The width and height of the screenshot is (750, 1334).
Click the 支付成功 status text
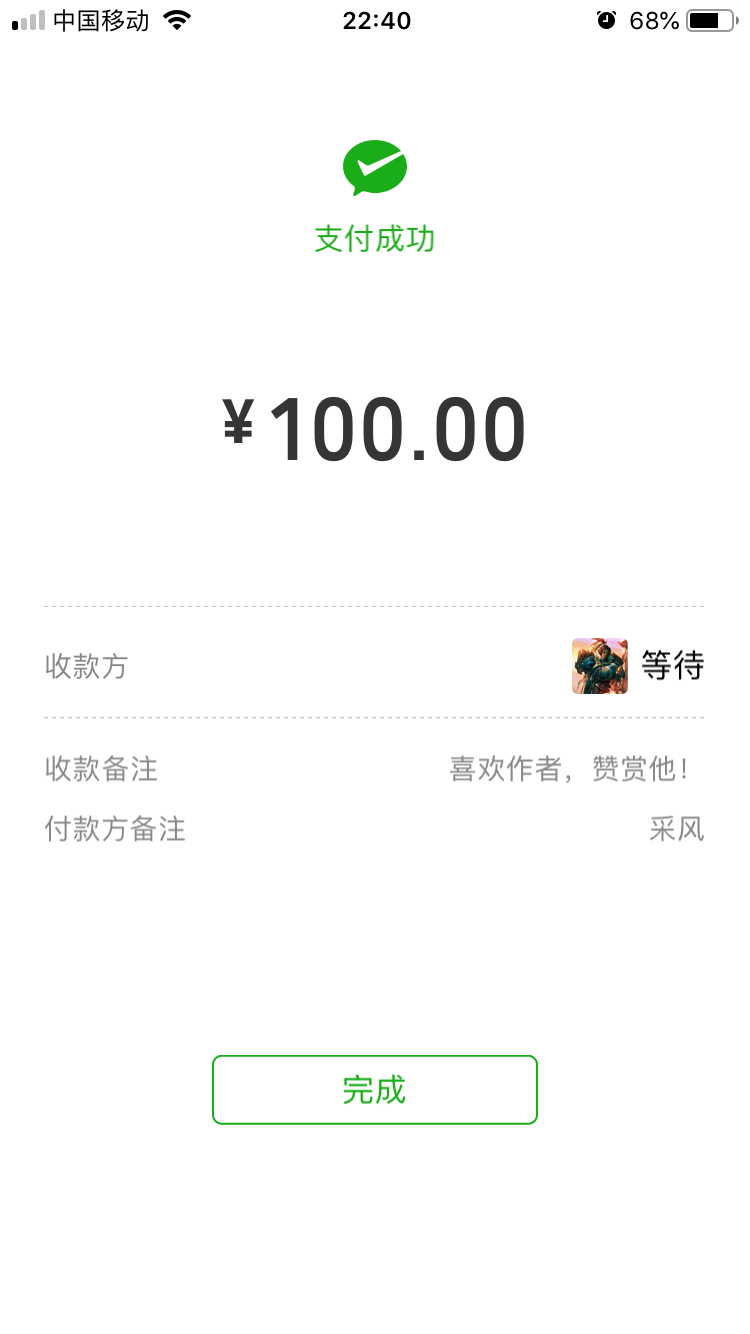click(x=375, y=239)
